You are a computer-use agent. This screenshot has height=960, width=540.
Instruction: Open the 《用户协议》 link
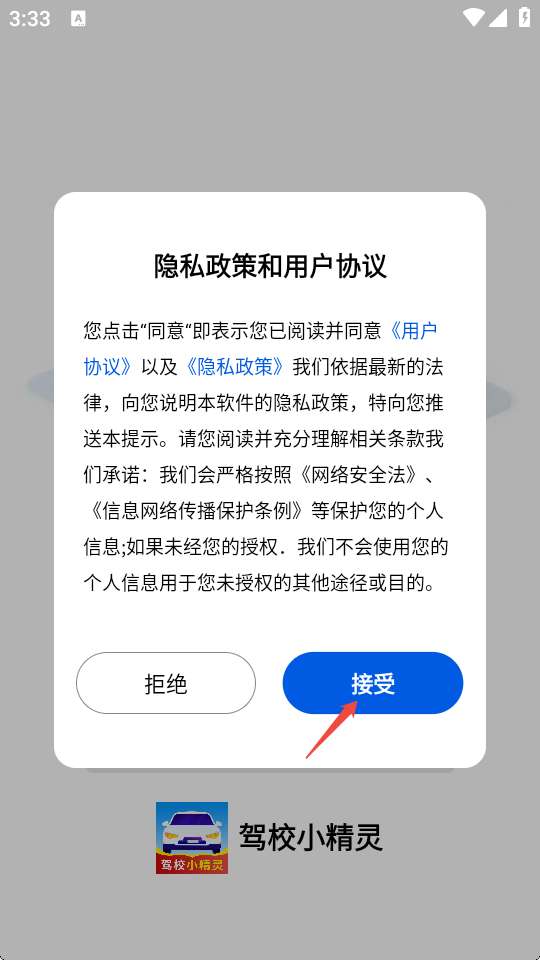point(413,331)
